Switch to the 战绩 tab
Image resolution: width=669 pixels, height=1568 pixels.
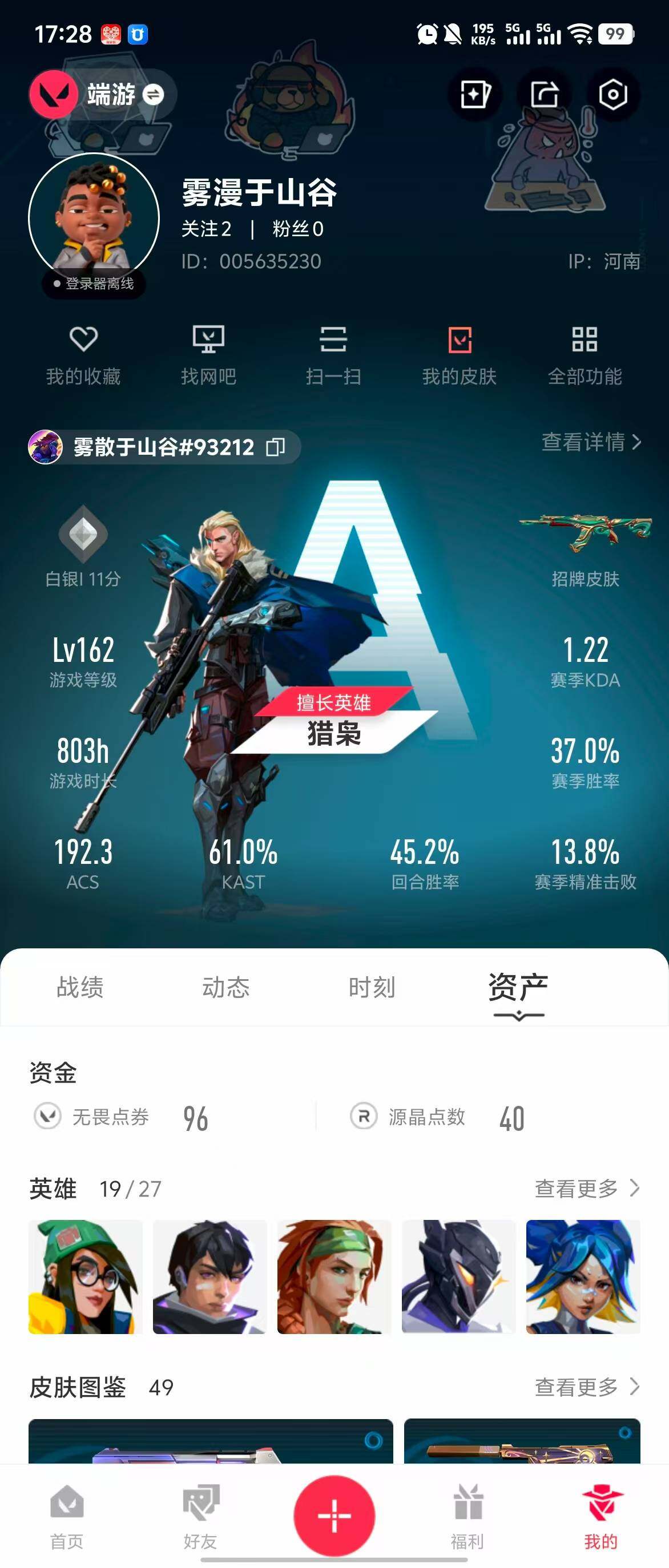click(x=80, y=987)
